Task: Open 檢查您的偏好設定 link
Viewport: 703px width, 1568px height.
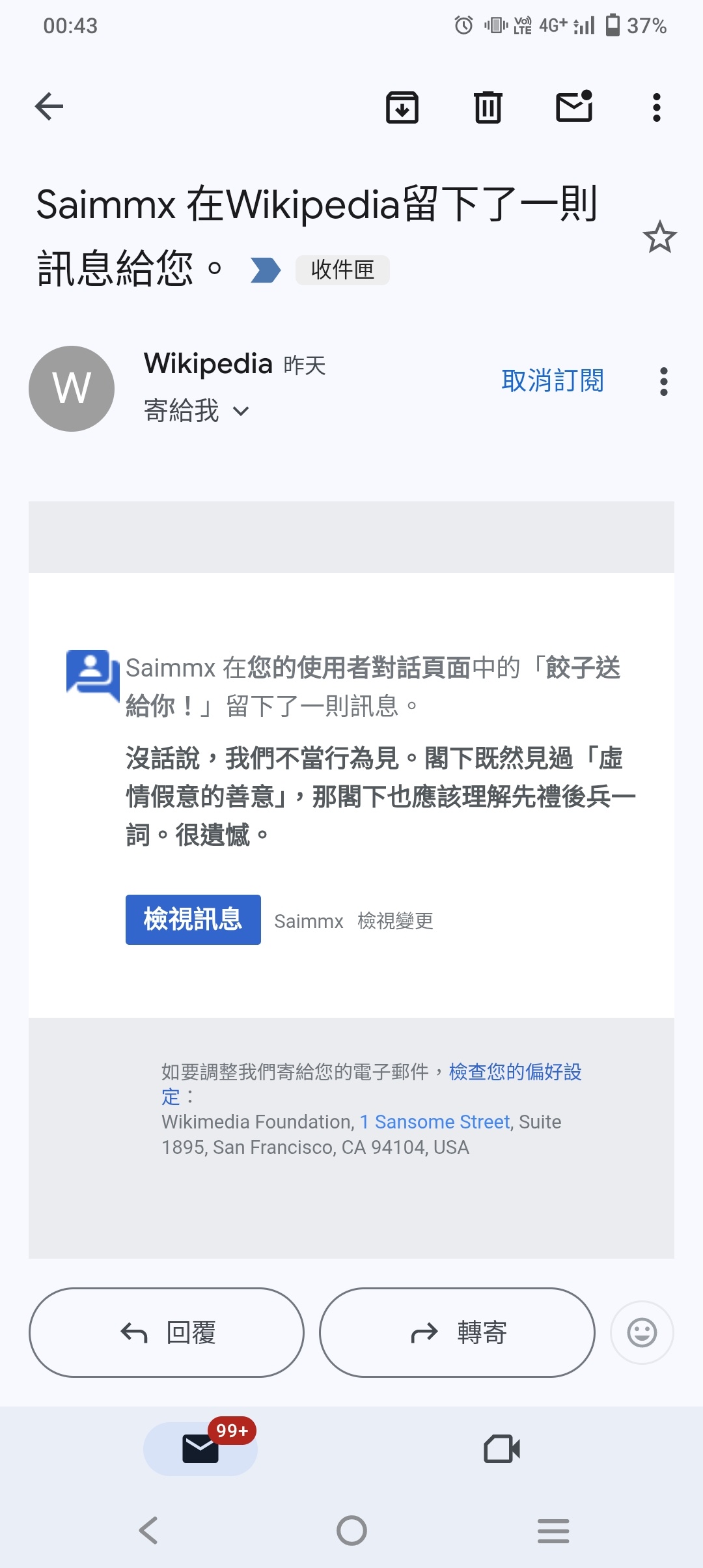Action: (514, 1072)
